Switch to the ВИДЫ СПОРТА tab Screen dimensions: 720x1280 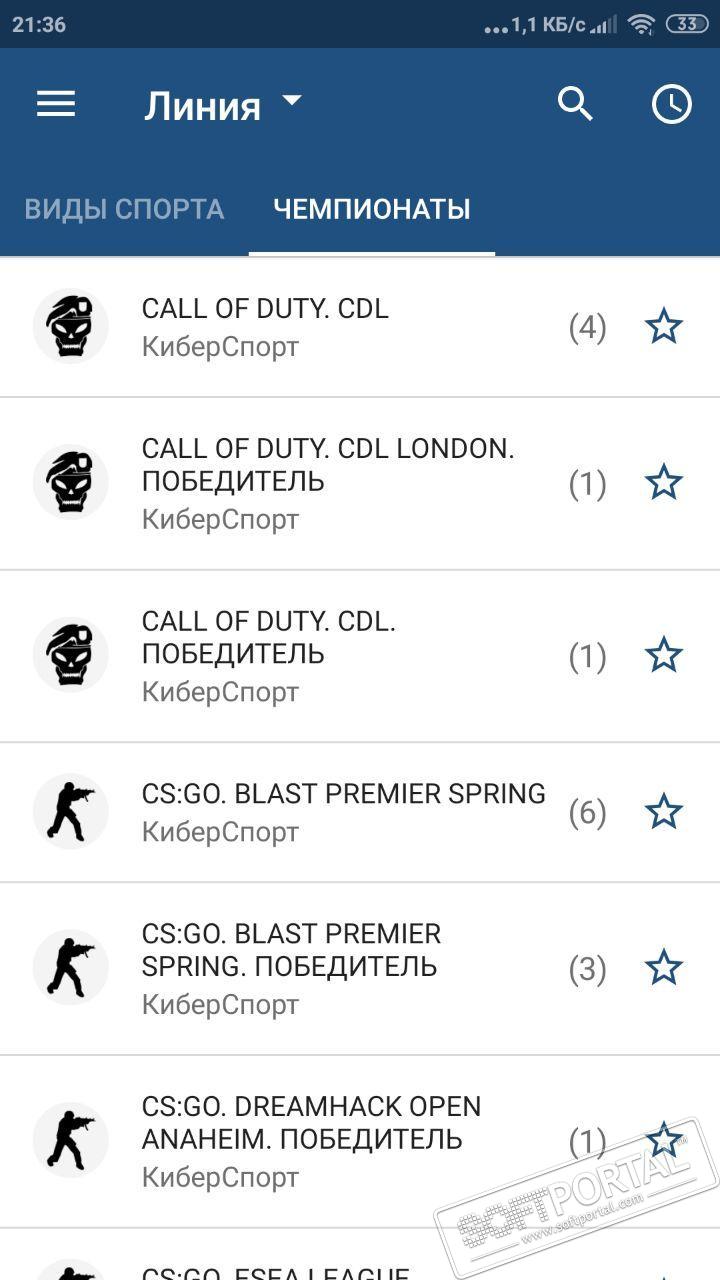124,209
